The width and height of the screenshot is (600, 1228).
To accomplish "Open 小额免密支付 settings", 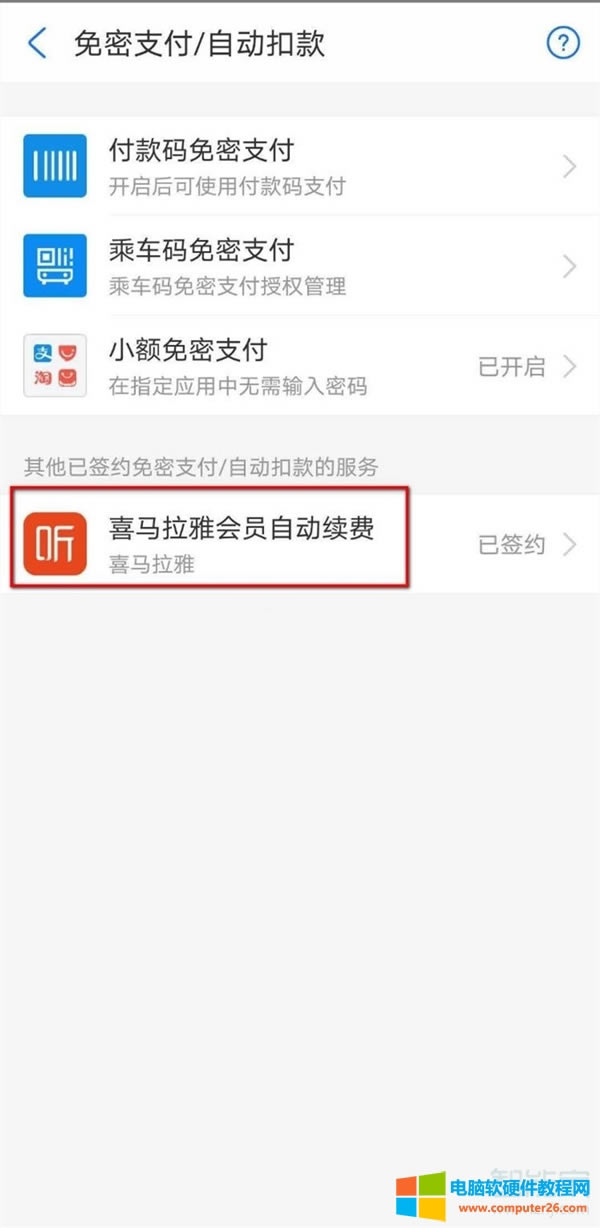I will coord(300,366).
